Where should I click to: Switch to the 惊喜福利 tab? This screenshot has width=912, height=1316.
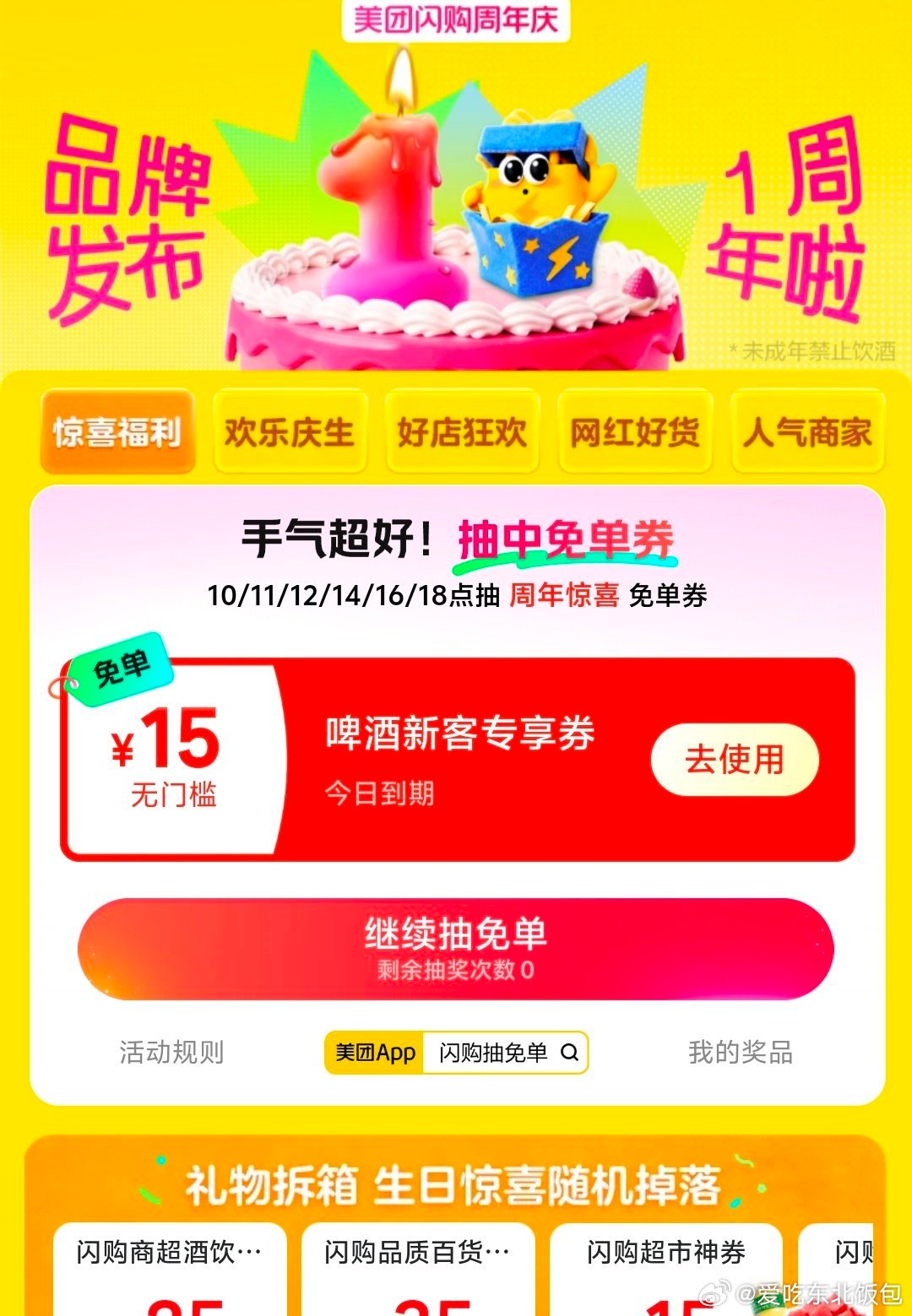coord(117,432)
